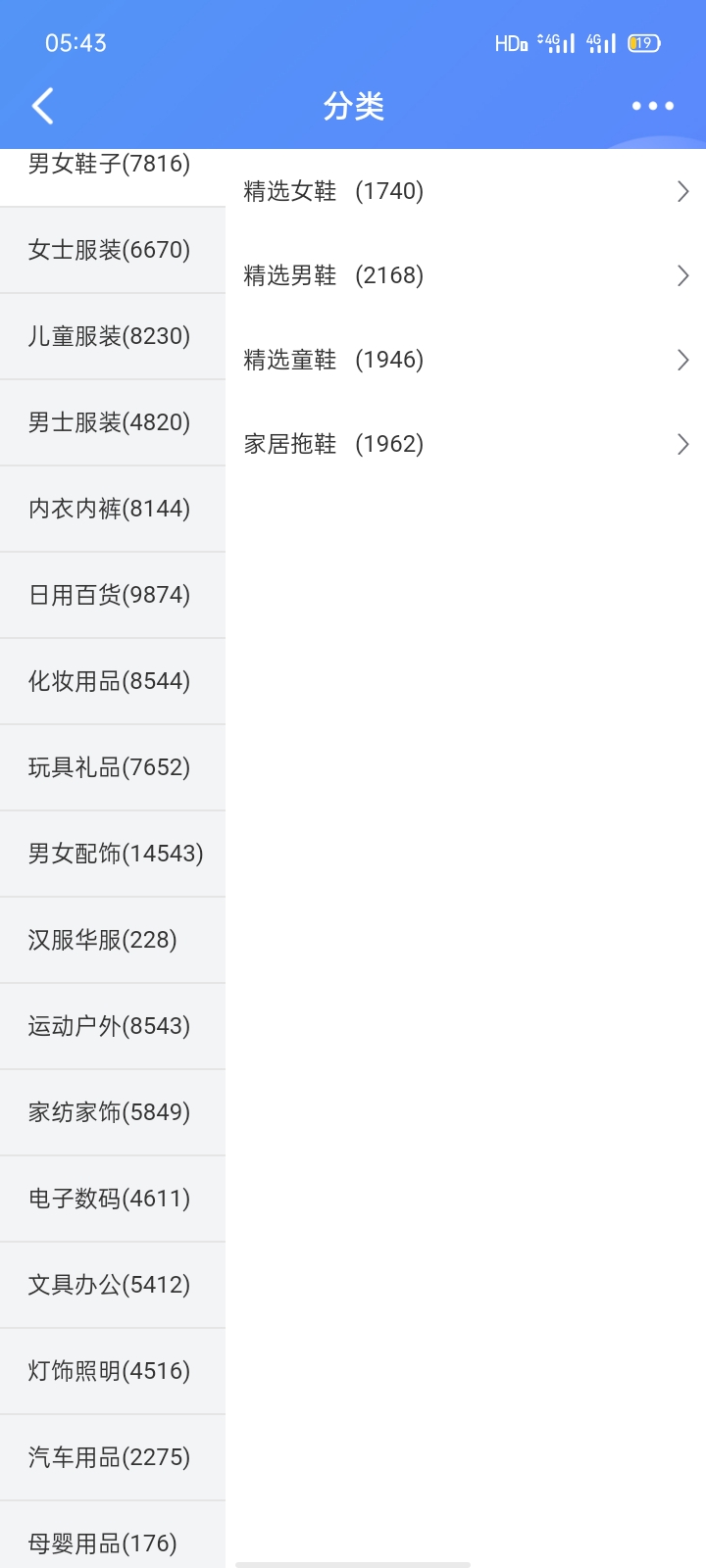The width and height of the screenshot is (706, 1568).
Task: Switch to 男女配饰 category
Action: [x=115, y=854]
